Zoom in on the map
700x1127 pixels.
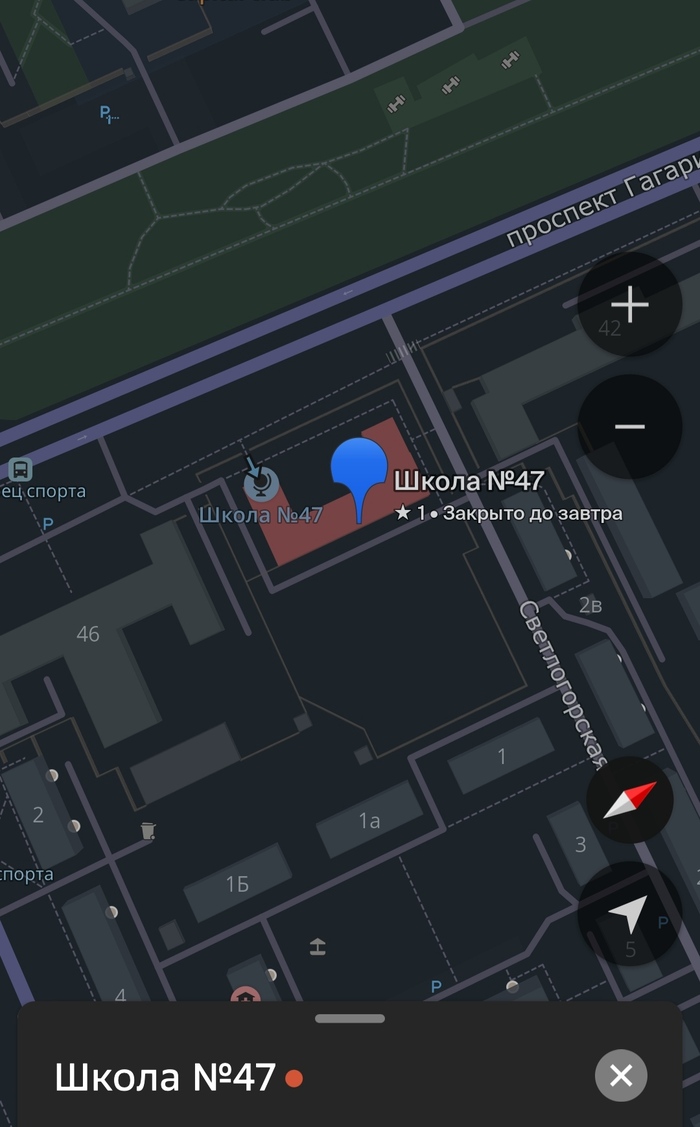[630, 305]
